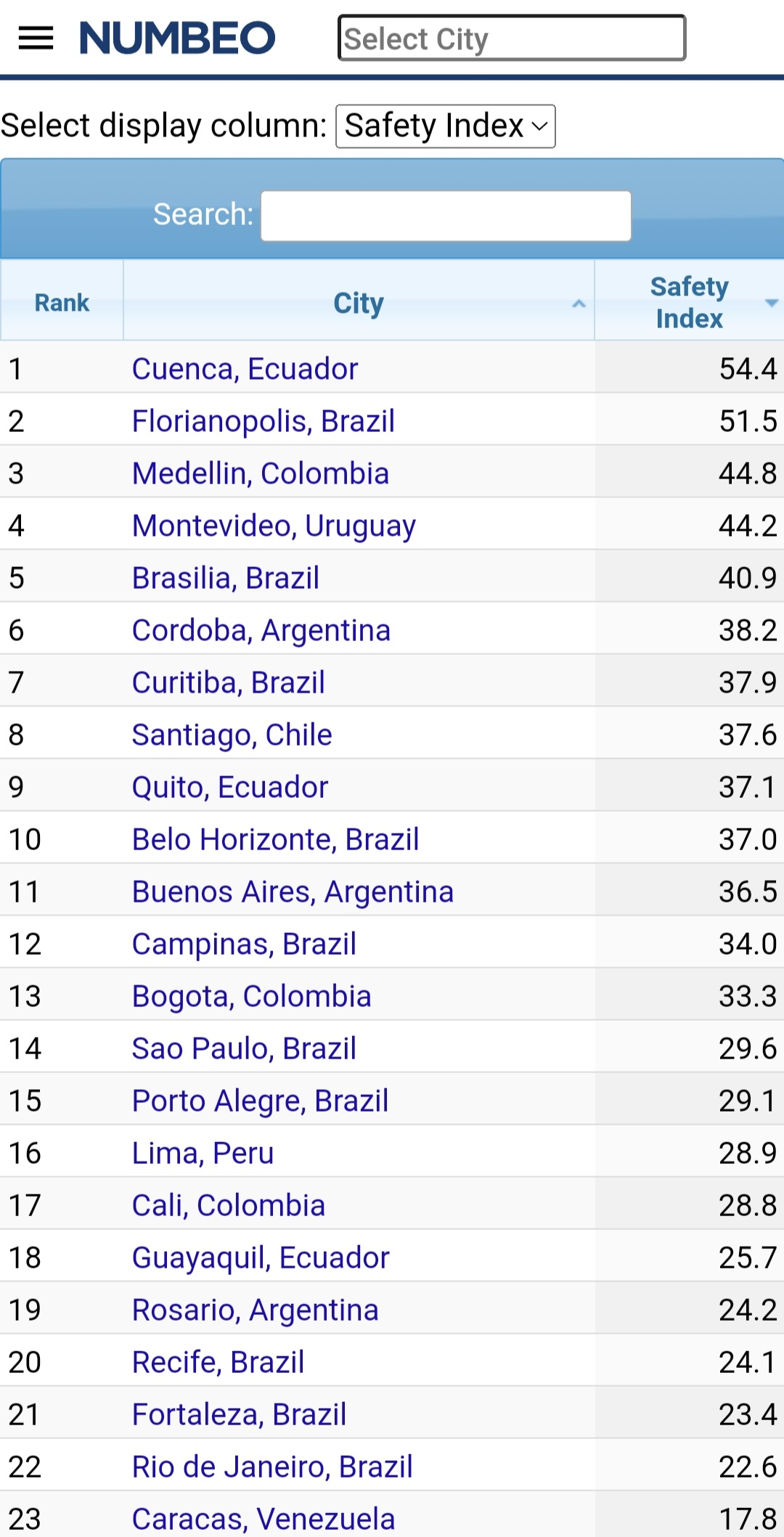Open Sao Paulo, Brazil link
Screen dimensions: 784x1537
244,1048
